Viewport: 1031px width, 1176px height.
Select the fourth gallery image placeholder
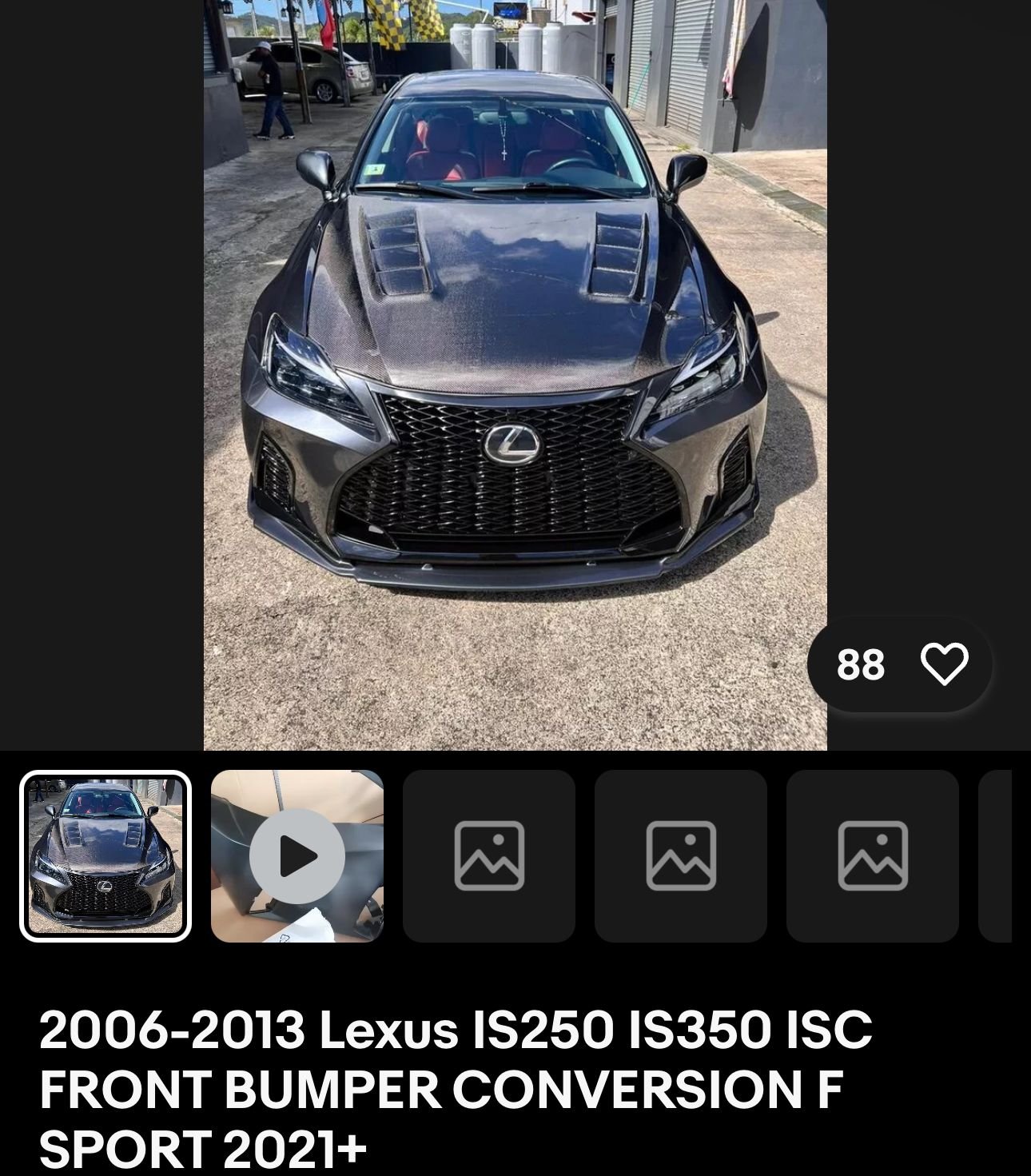681,856
